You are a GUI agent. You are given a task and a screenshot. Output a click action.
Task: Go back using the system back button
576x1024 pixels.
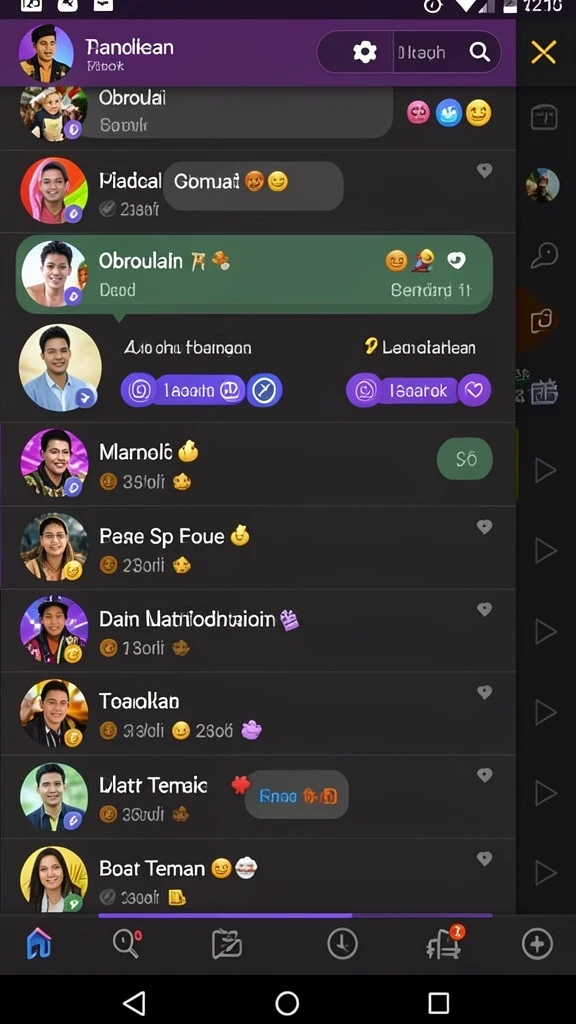135,1002
